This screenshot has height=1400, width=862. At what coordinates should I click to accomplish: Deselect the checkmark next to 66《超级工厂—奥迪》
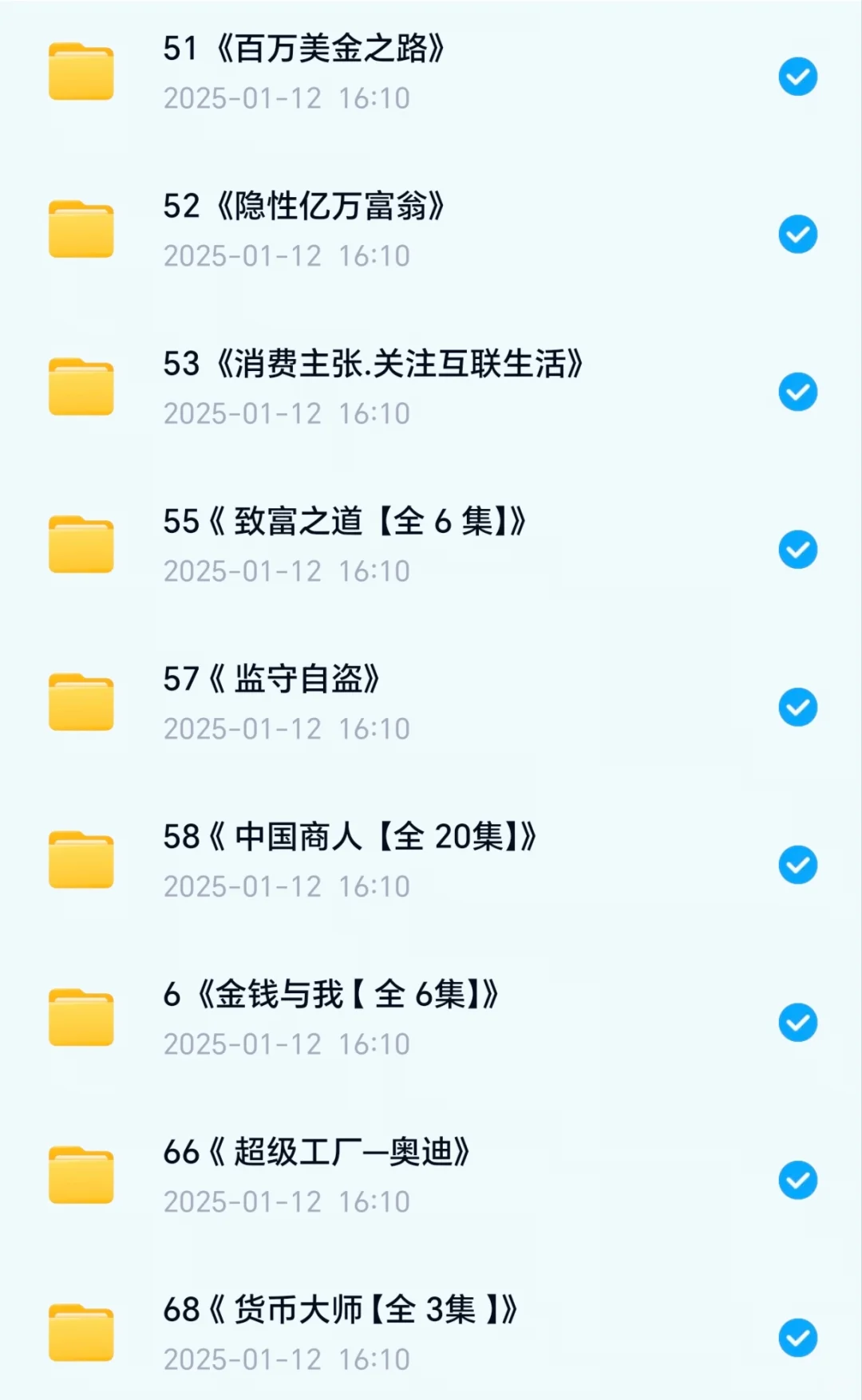(797, 1180)
